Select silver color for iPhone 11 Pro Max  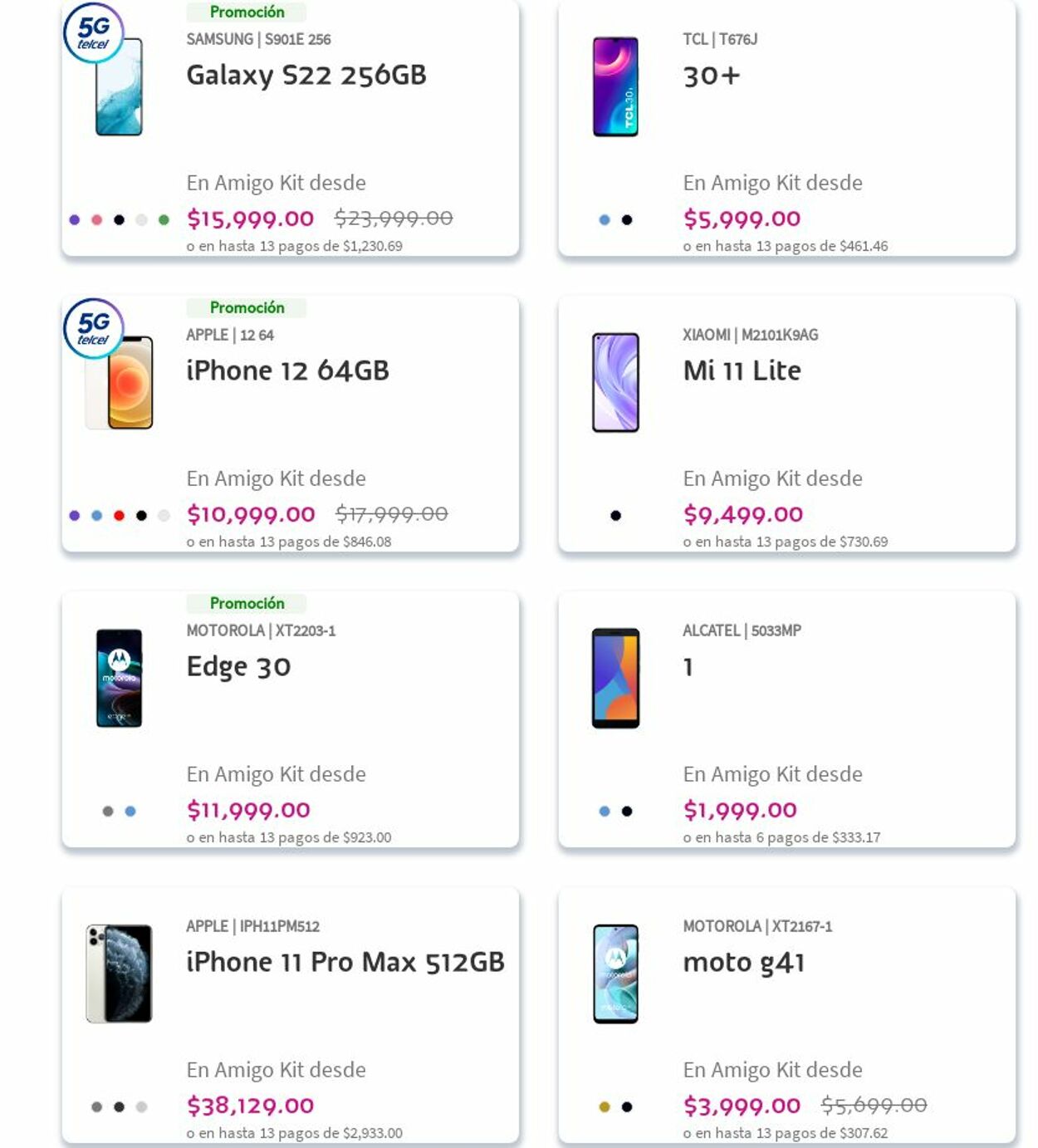[141, 1107]
